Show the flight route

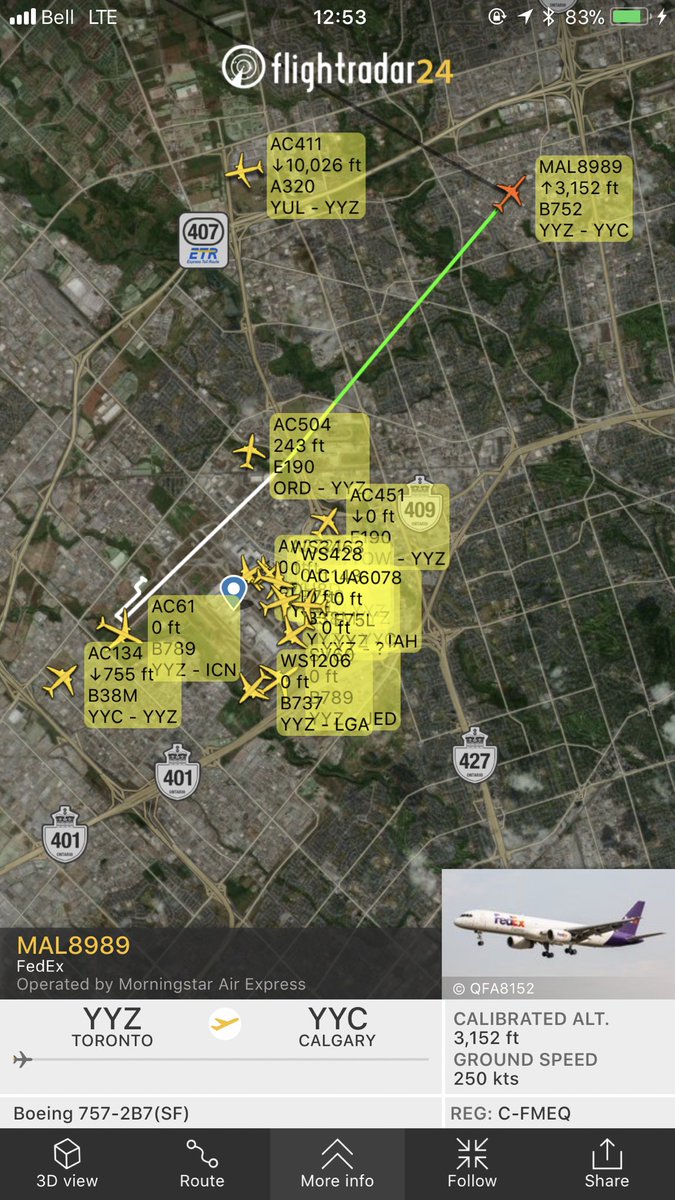202,1164
